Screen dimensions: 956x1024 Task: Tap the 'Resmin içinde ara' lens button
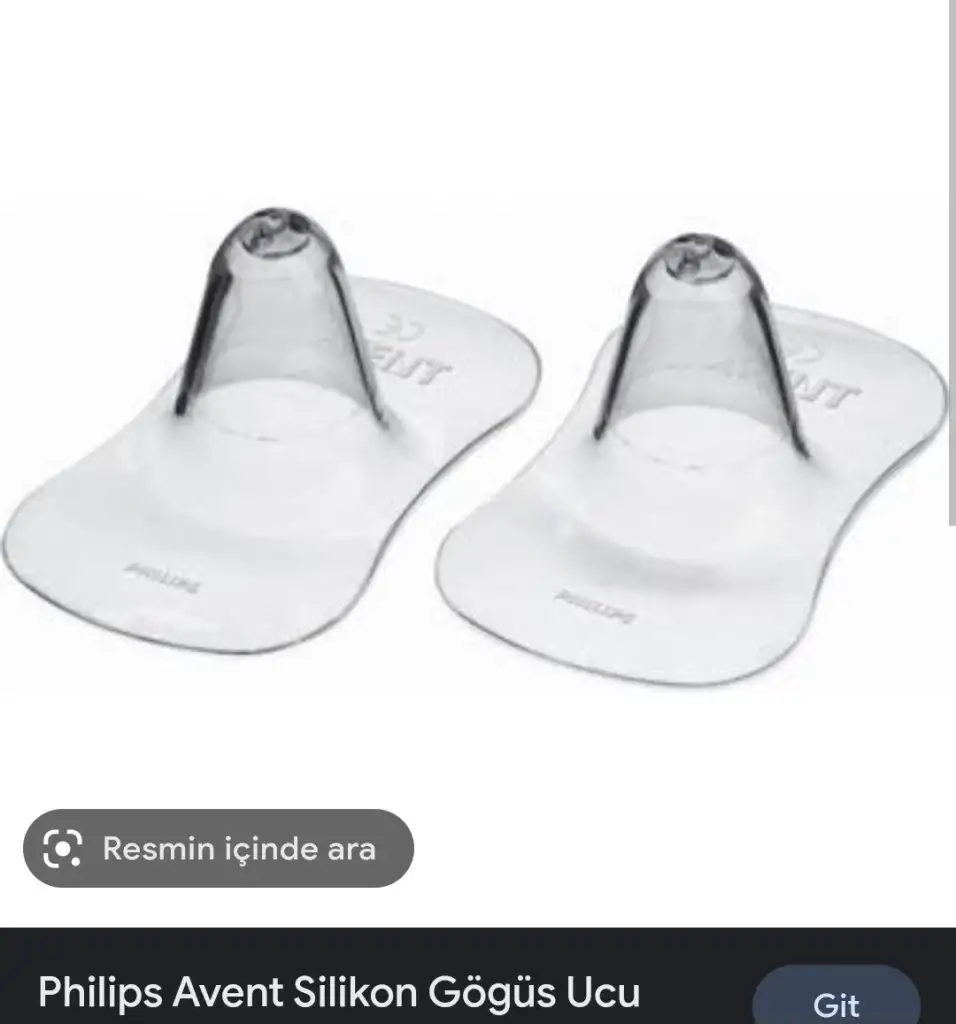[218, 849]
